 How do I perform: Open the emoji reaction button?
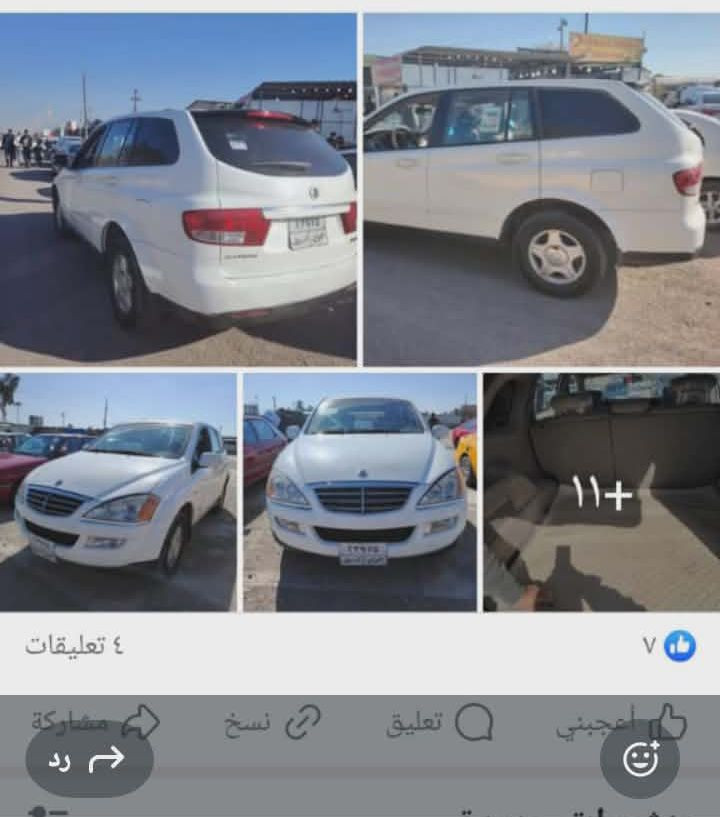(x=640, y=759)
